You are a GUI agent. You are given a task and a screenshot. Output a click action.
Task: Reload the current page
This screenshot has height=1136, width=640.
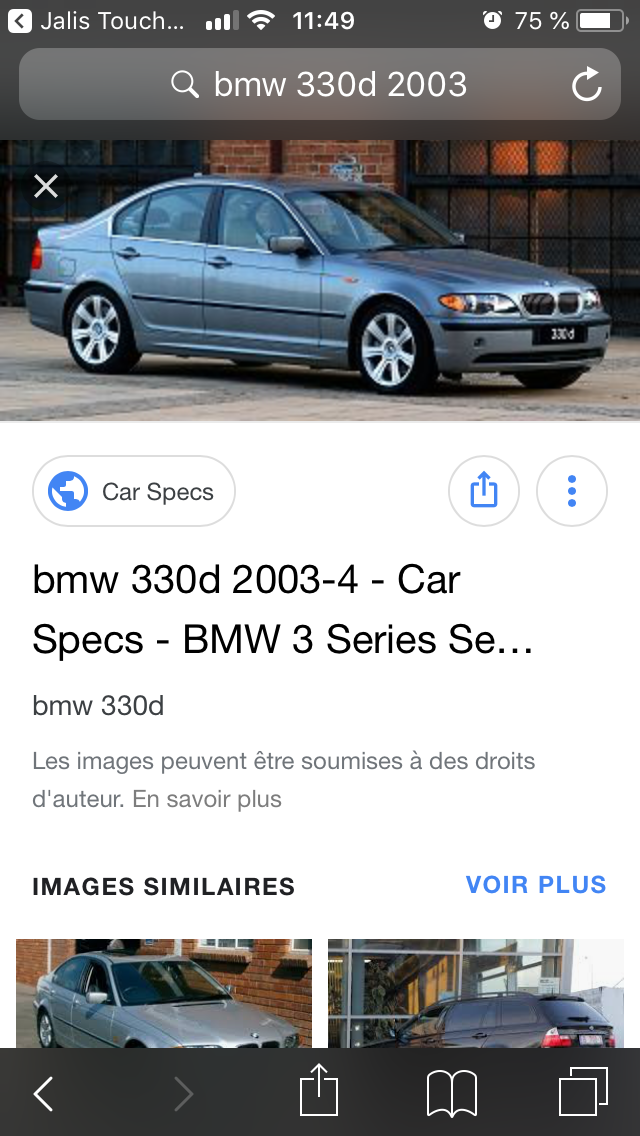point(586,85)
